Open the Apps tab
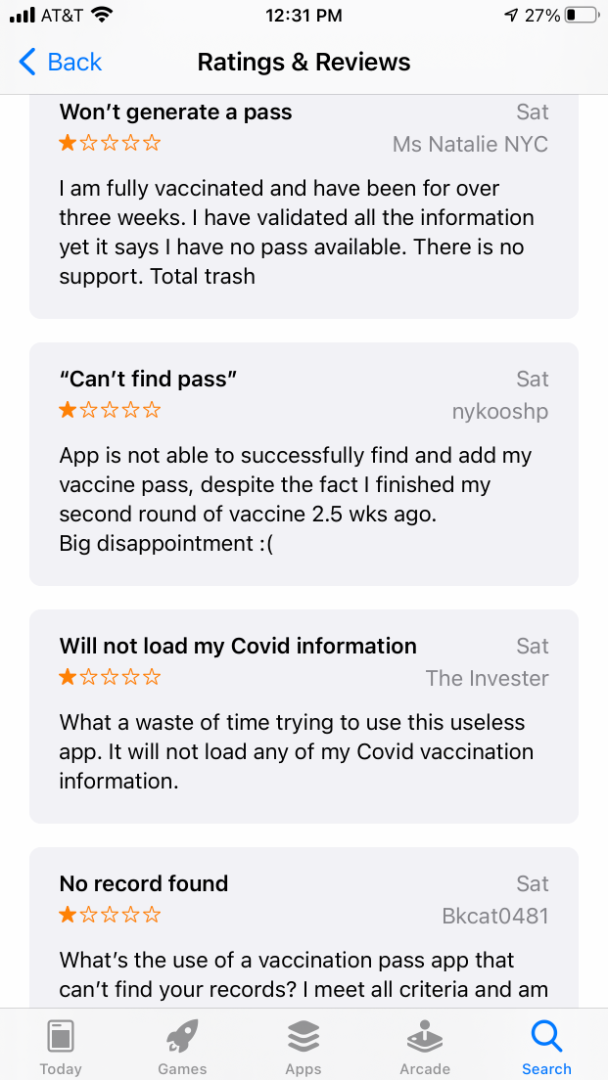 pos(303,1045)
